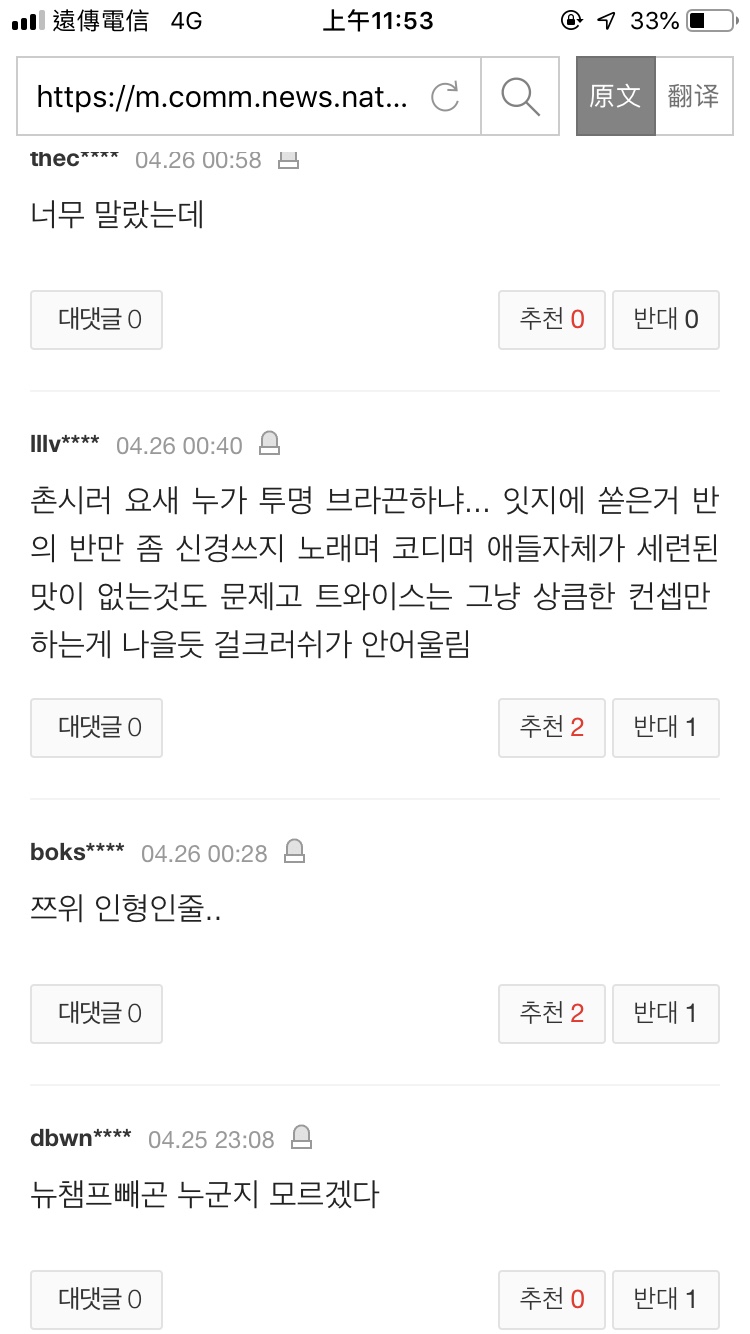Downvote (반대) the dbwn**** comment
Viewport: 750px width, 1334px height.
coord(666,1299)
